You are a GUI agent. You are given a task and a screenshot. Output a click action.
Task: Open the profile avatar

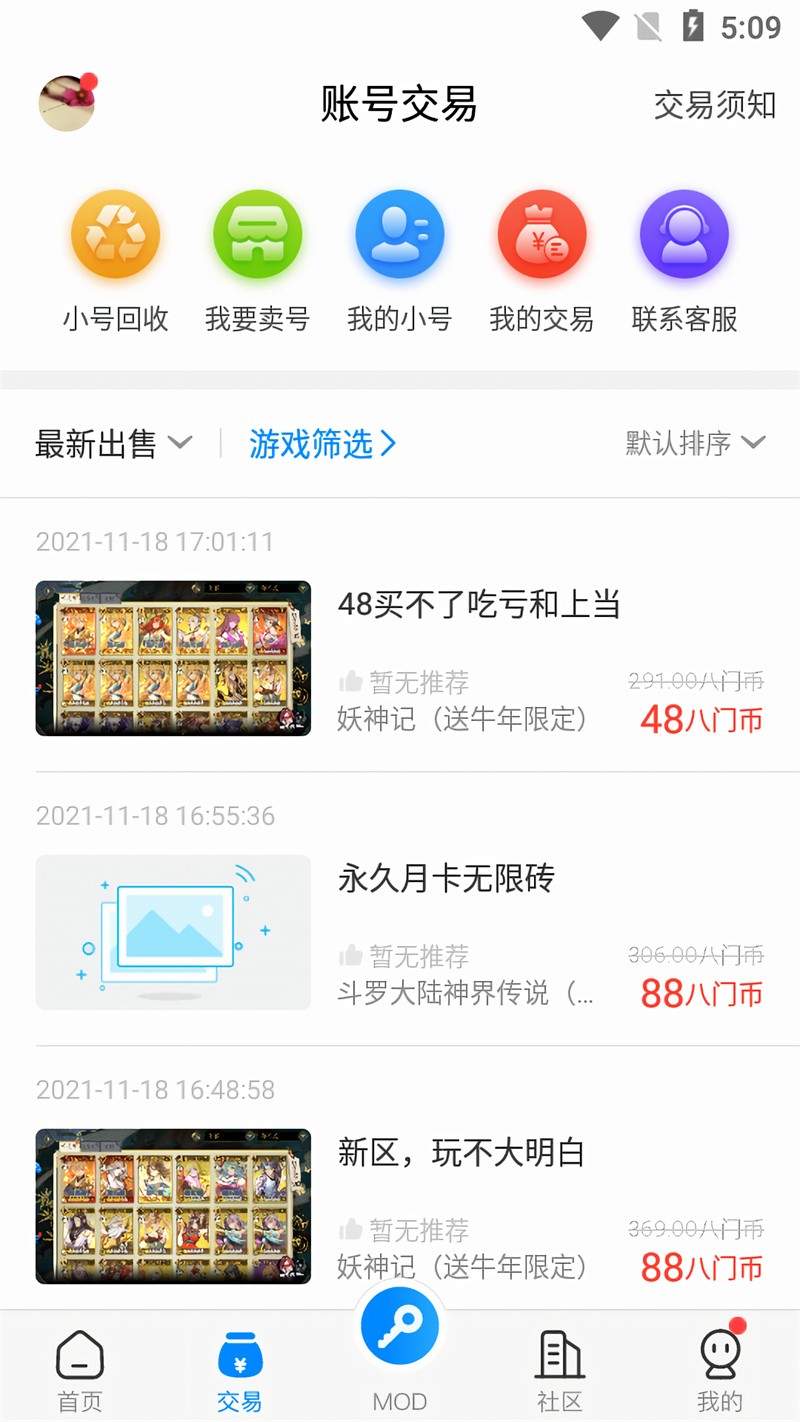[x=67, y=103]
